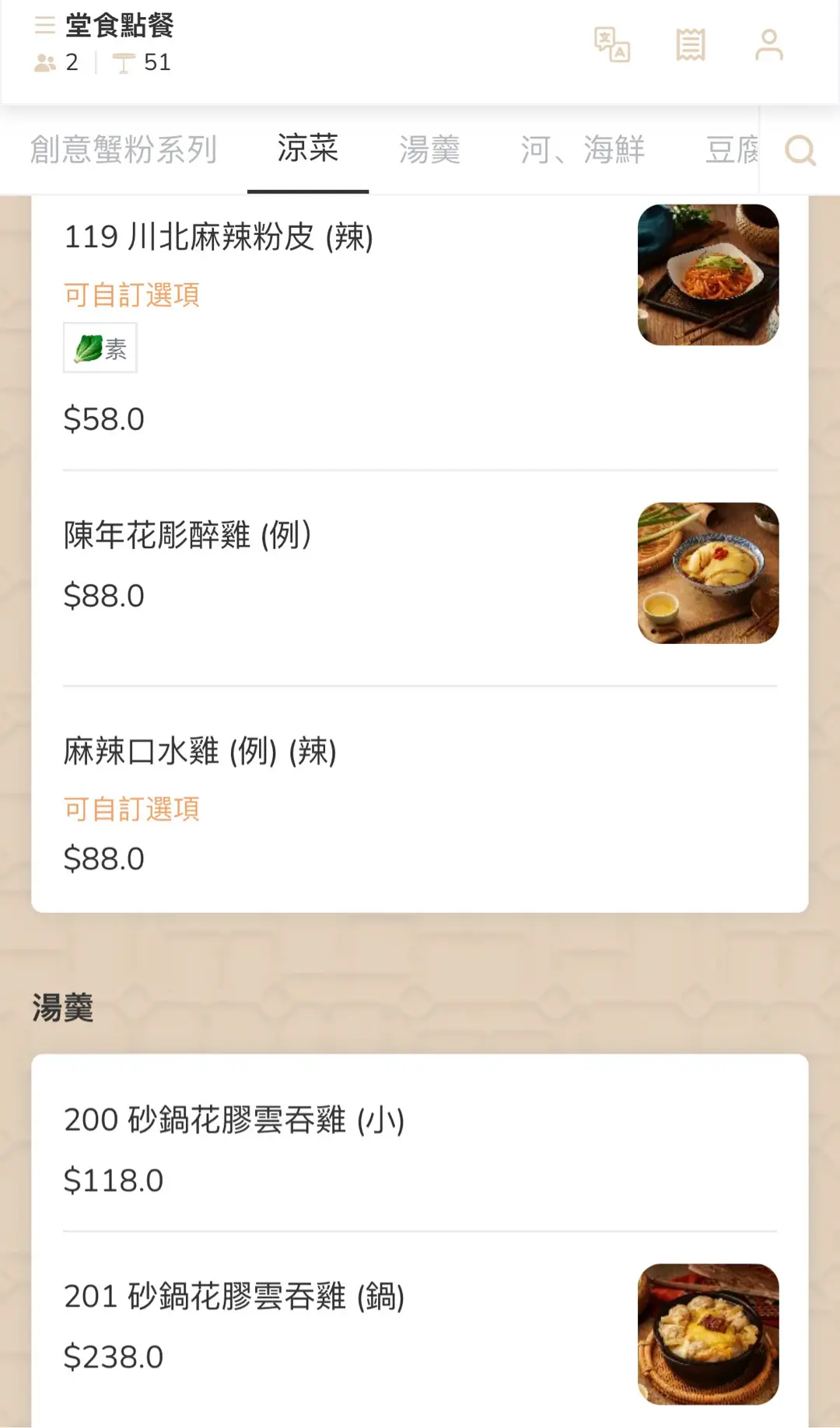Image resolution: width=840 pixels, height=1428 pixels.
Task: Select the 涼菜 category tab
Action: [x=308, y=149]
